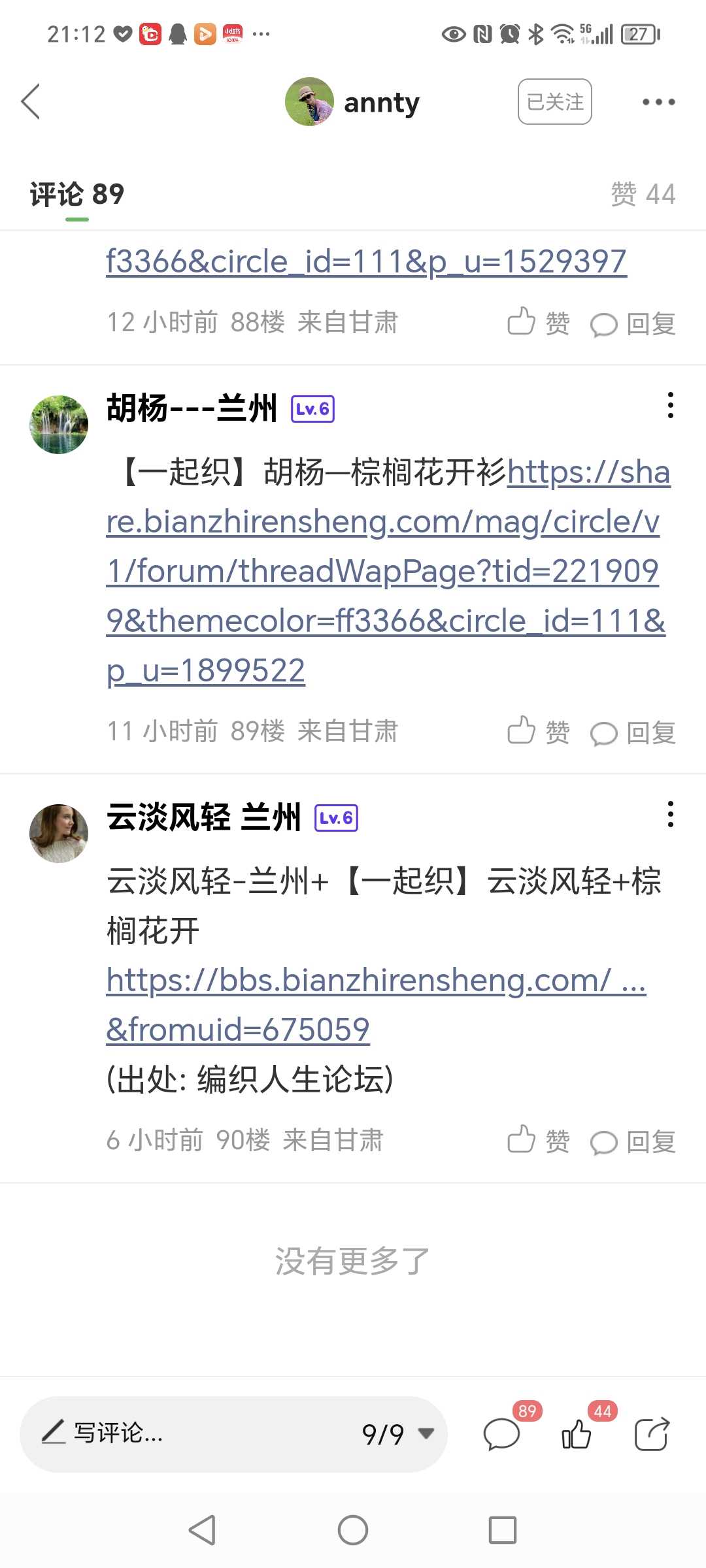
Task: Tap the 写评论 input field
Action: 190,1433
